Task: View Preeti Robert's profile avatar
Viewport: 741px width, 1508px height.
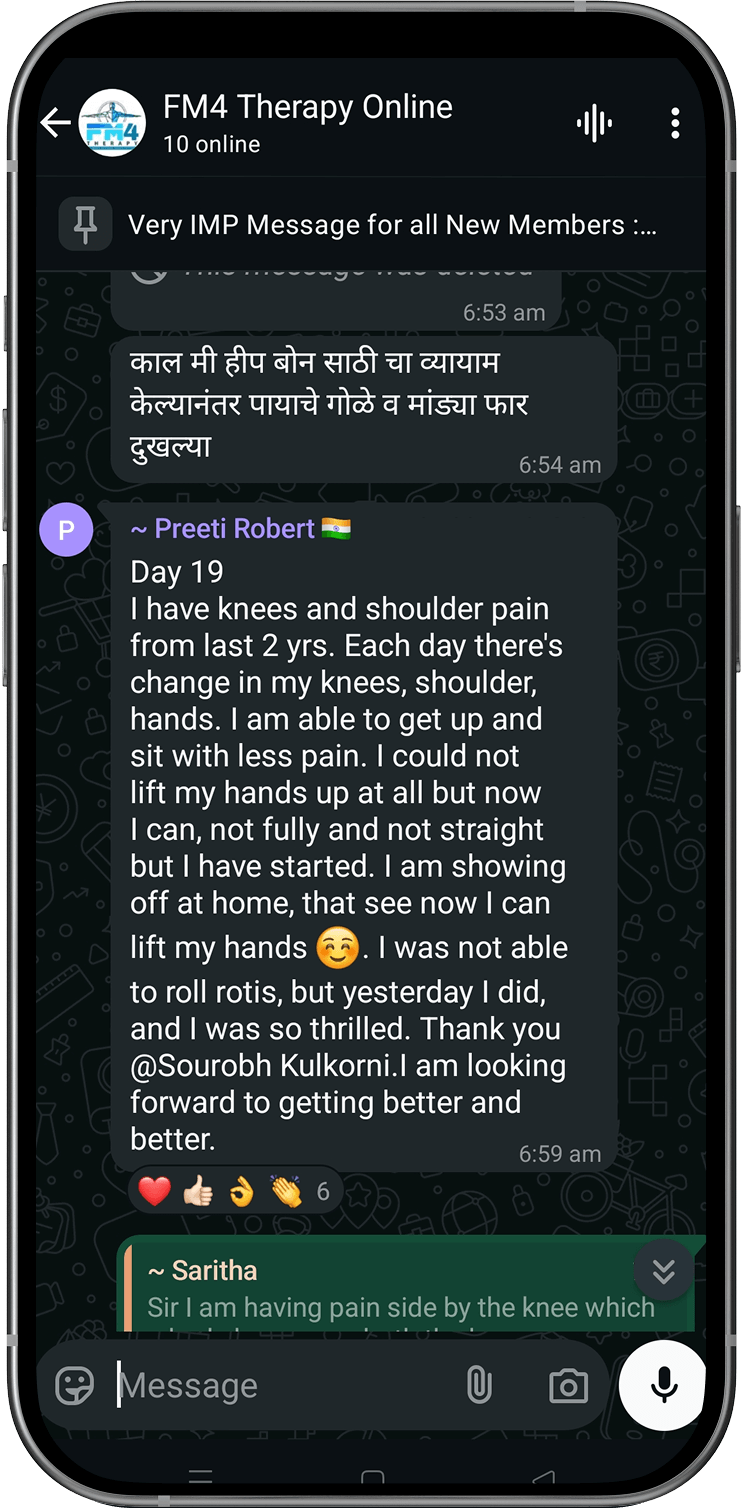Action: coord(66,530)
